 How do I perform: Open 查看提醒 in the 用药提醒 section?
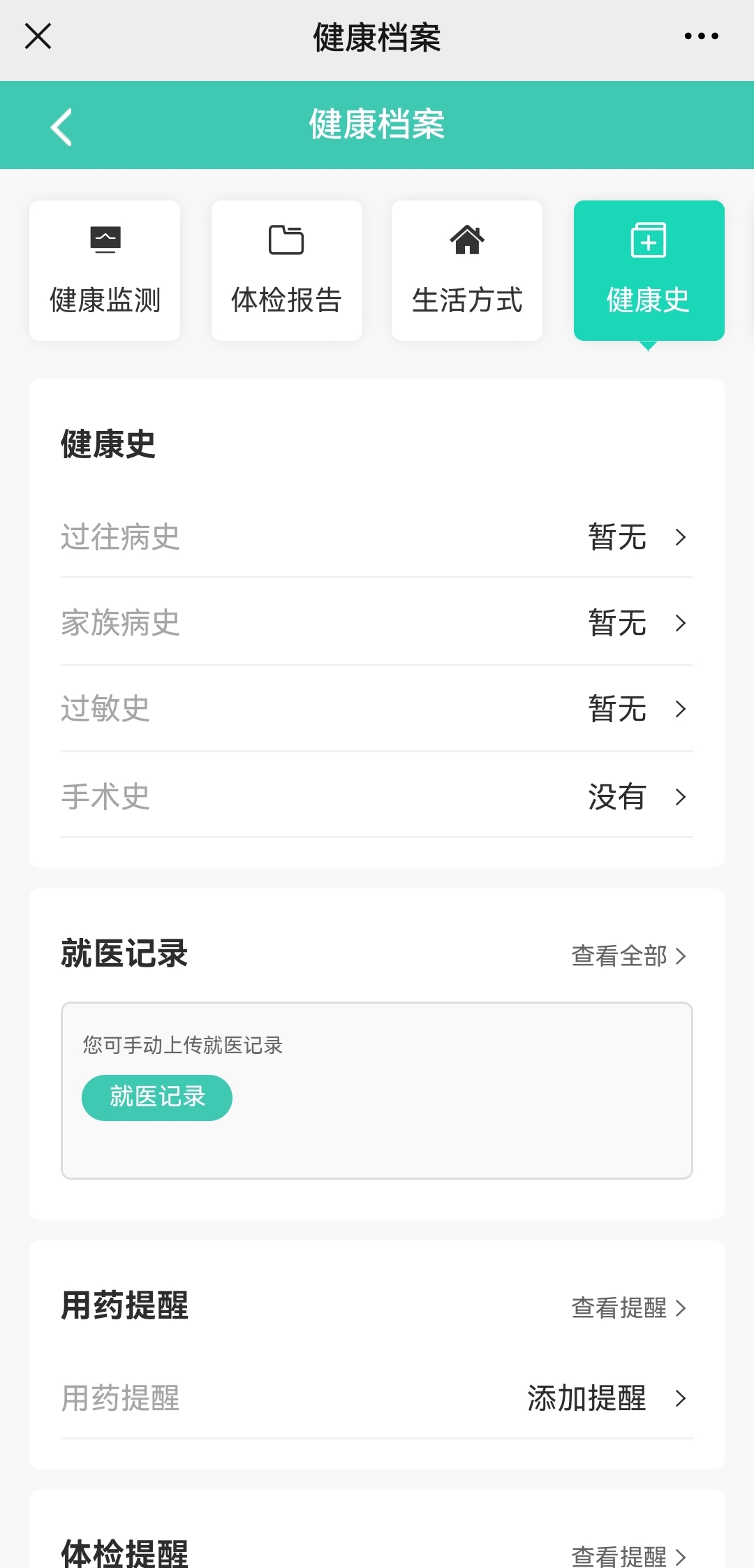[x=629, y=1307]
